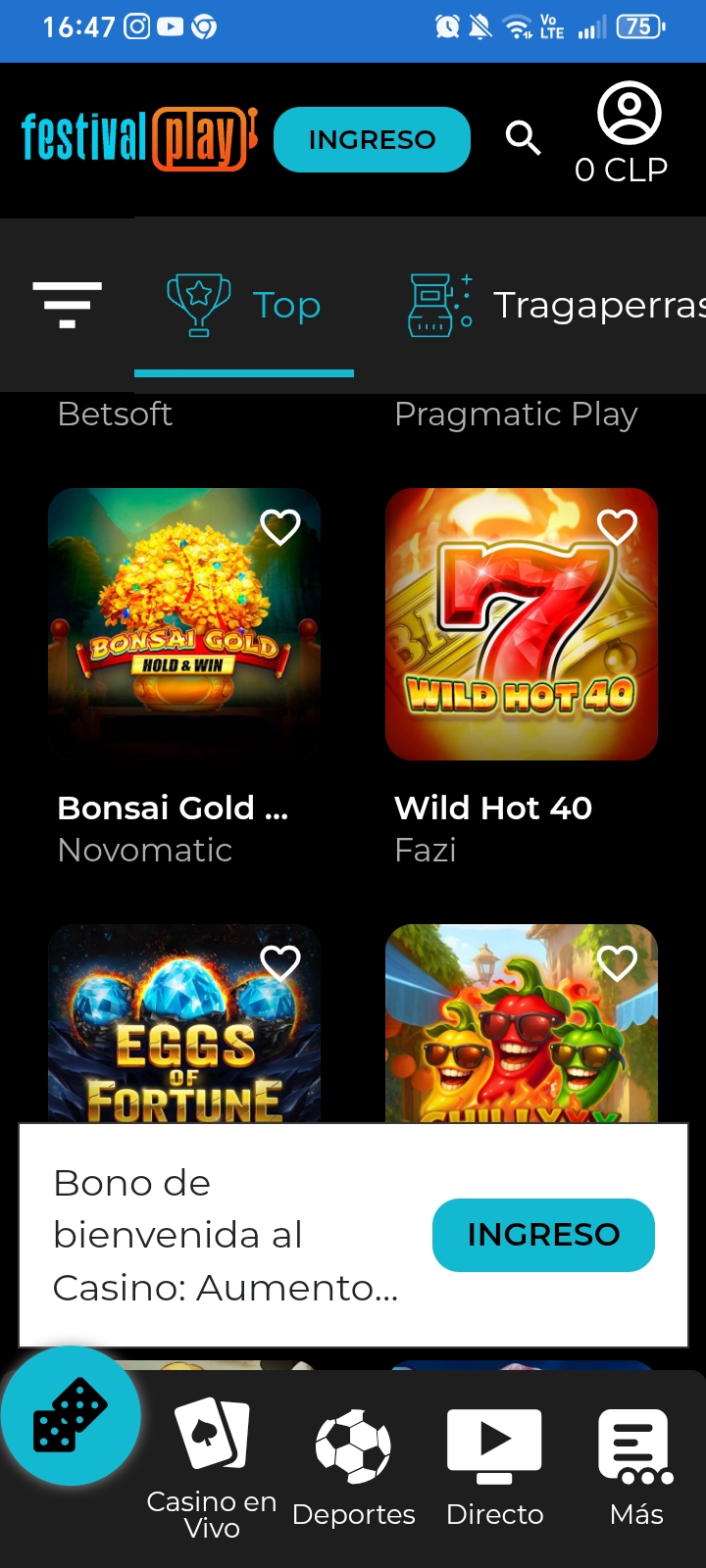Open the account profile icon
The width and height of the screenshot is (706, 1568).
click(x=630, y=113)
